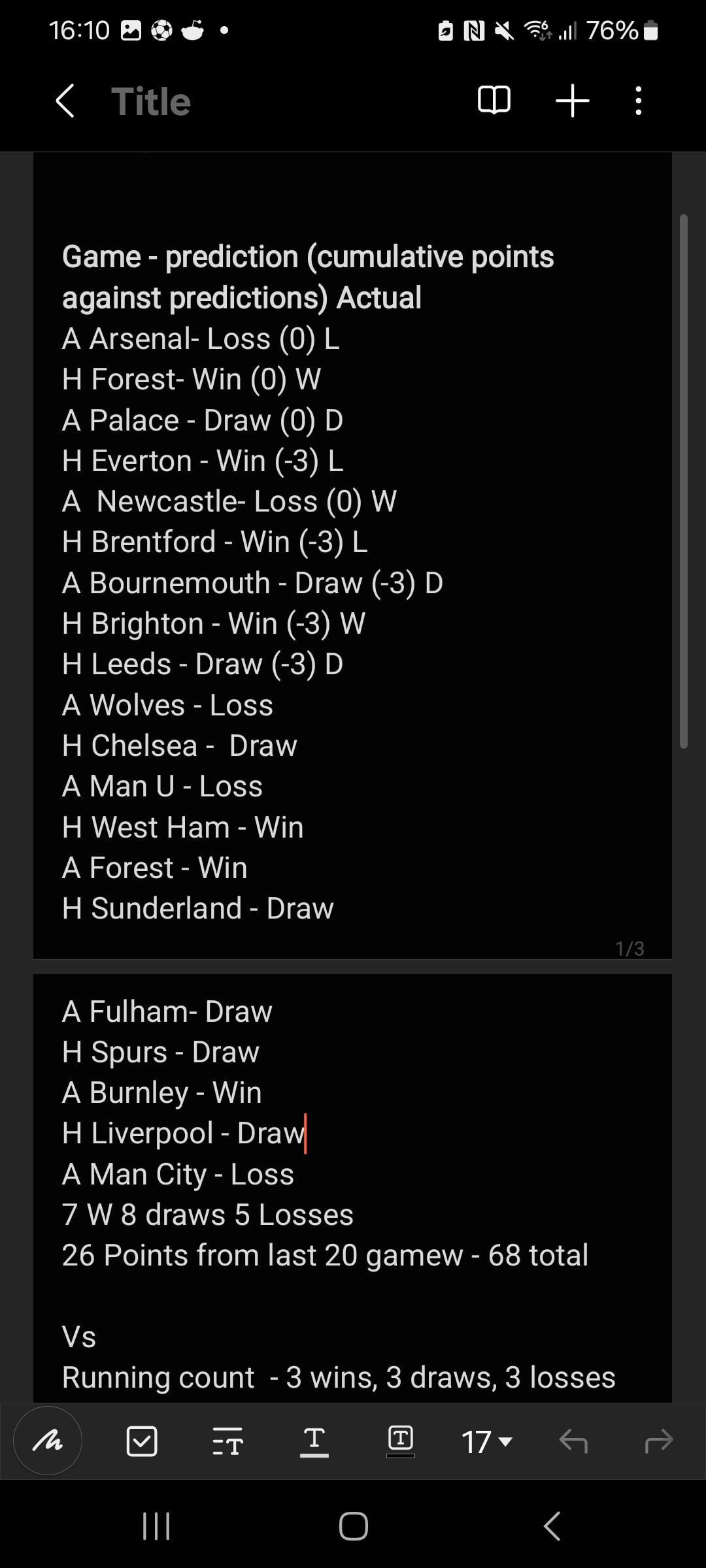This screenshot has height=1568, width=706.
Task: Undo the last edit
Action: (573, 1441)
